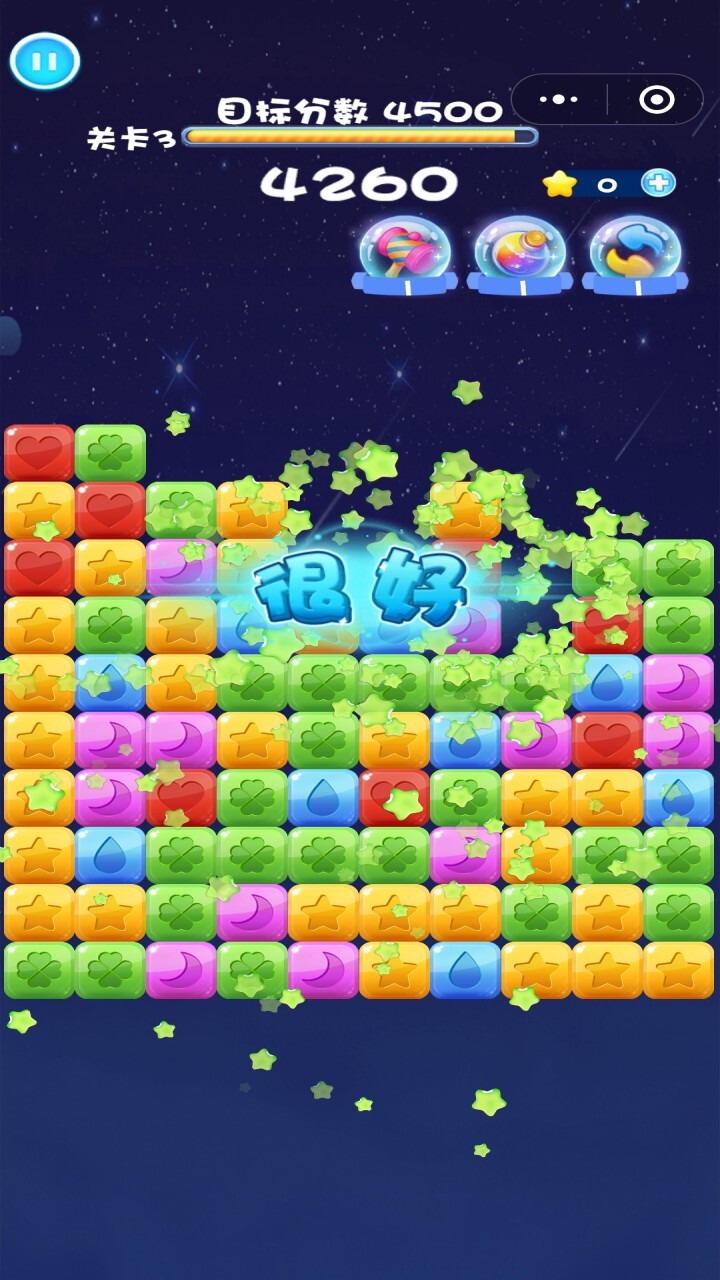Open the mini program overflow menu
Image resolution: width=720 pixels, height=1280 pixels.
pyautogui.click(x=558, y=100)
